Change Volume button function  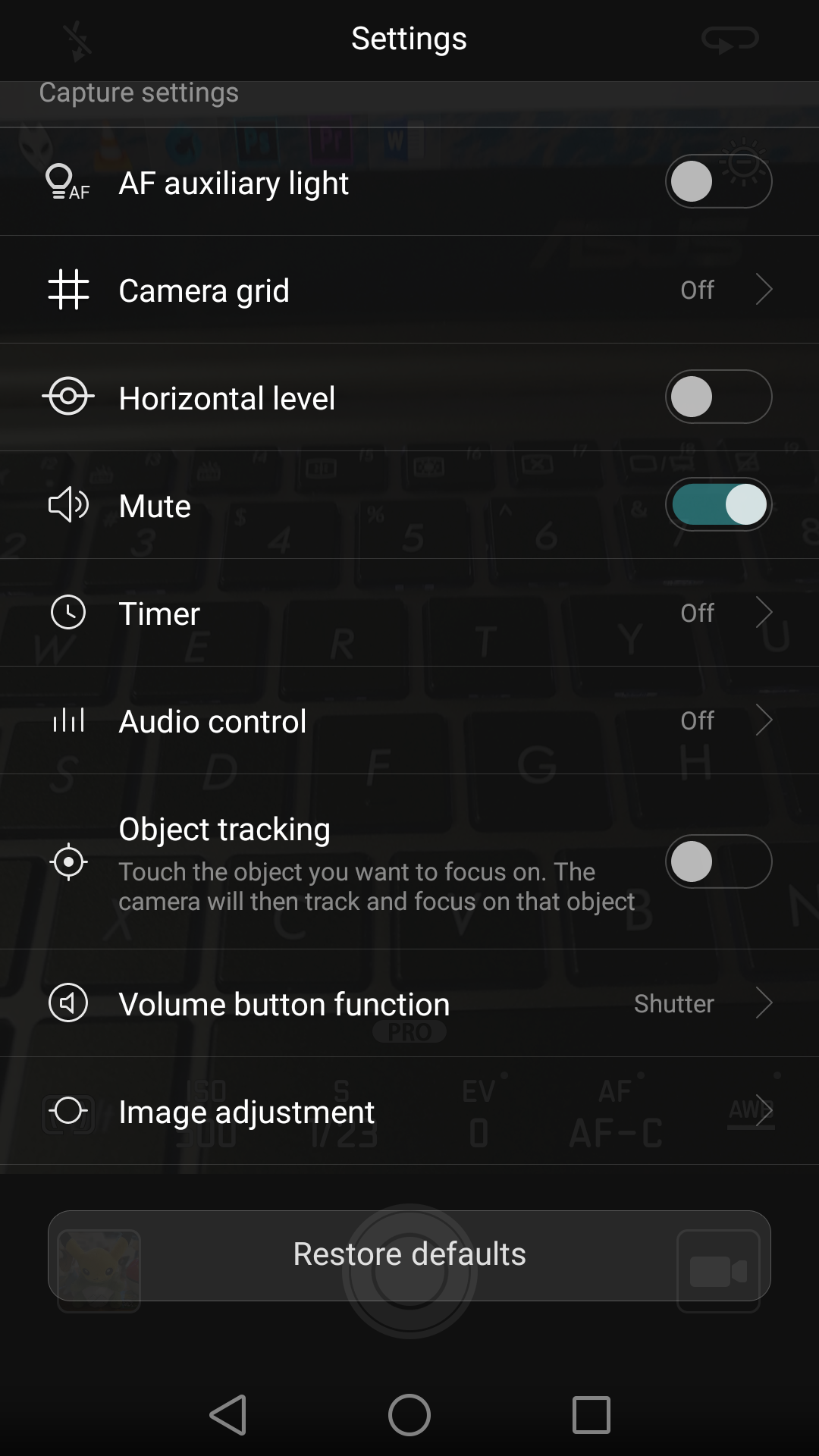(409, 1003)
